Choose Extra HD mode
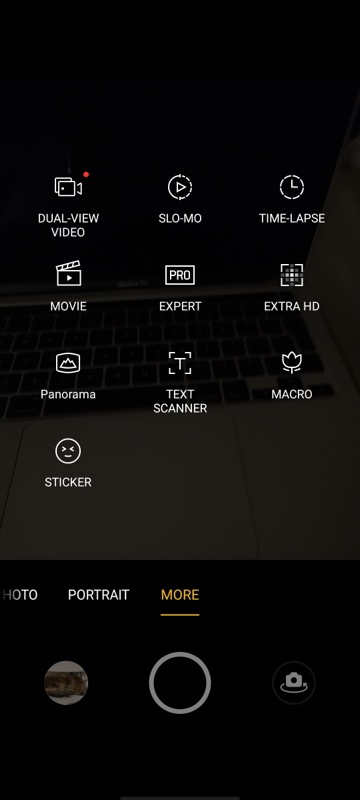The image size is (360, 800). [x=292, y=287]
